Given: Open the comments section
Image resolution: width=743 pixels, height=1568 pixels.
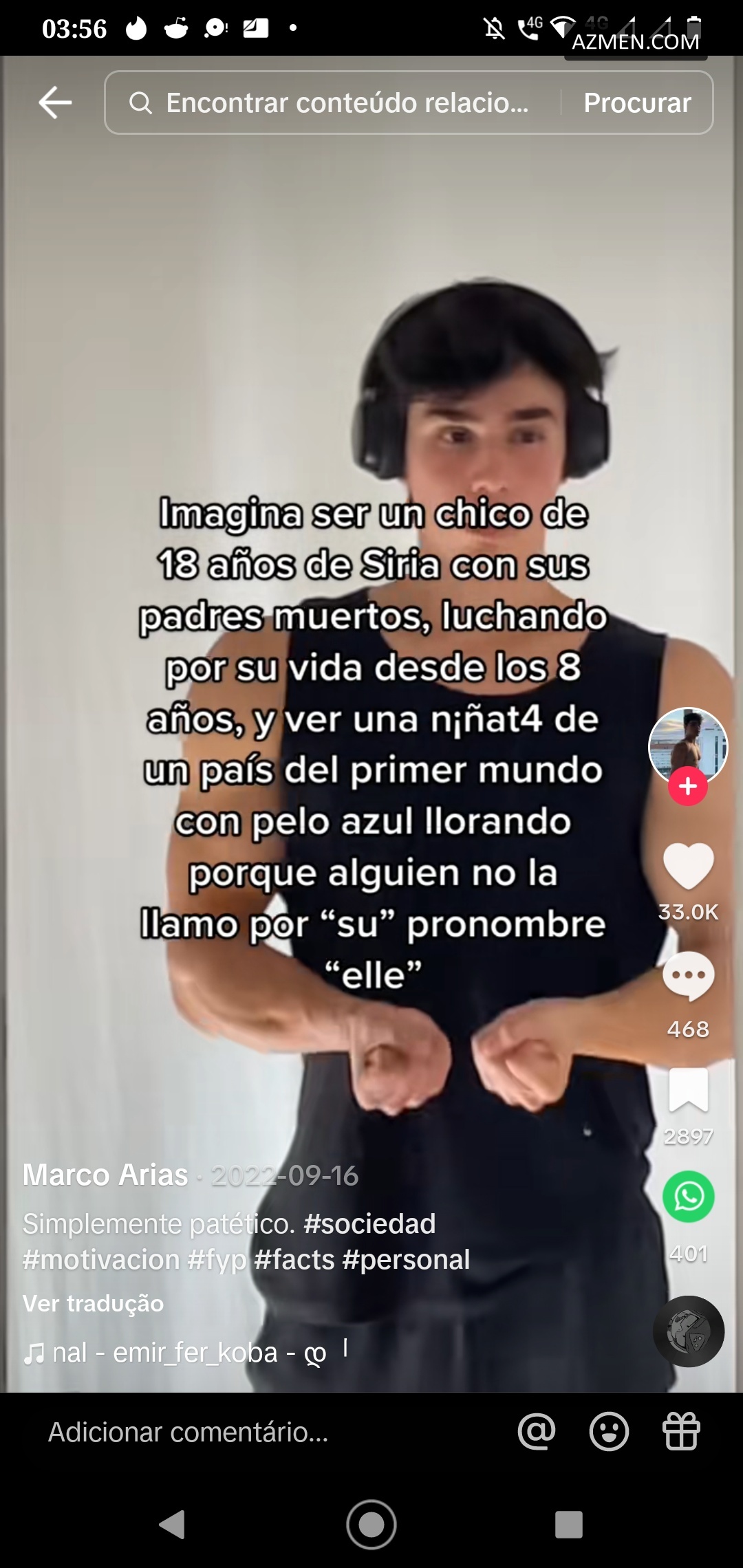Looking at the screenshot, I should (x=688, y=977).
